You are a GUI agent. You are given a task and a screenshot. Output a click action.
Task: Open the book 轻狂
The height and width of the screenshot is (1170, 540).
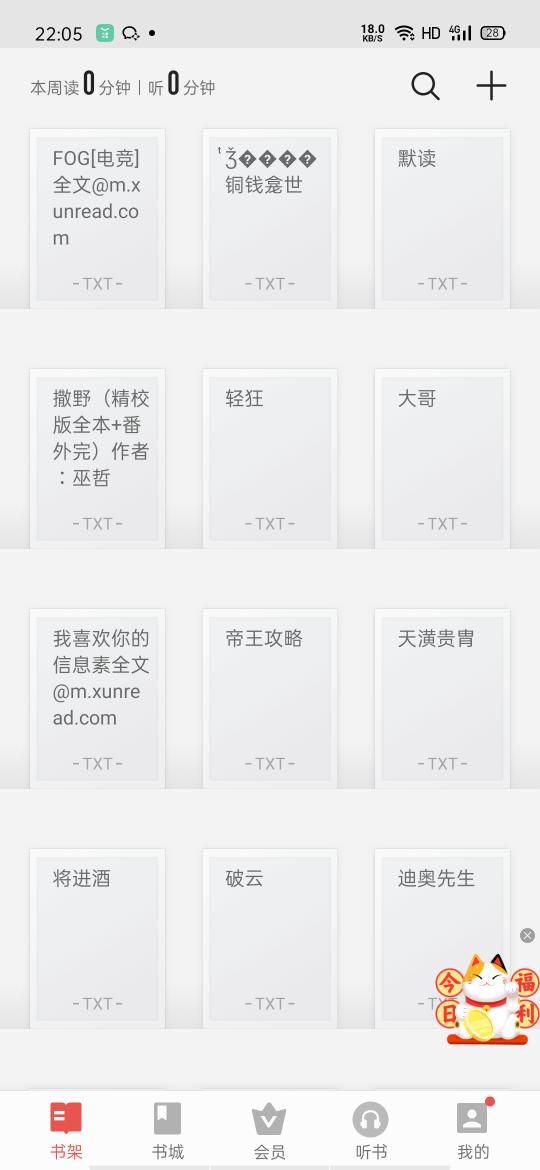click(270, 459)
